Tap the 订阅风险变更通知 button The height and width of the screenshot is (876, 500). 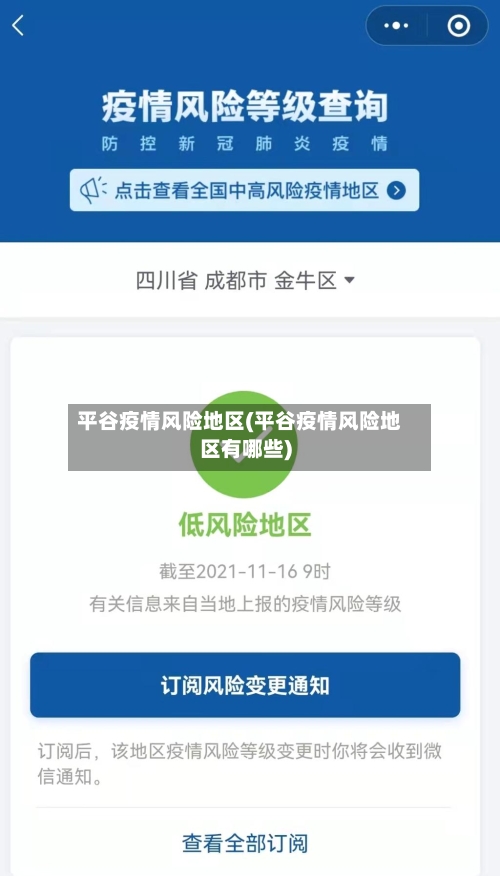click(245, 685)
